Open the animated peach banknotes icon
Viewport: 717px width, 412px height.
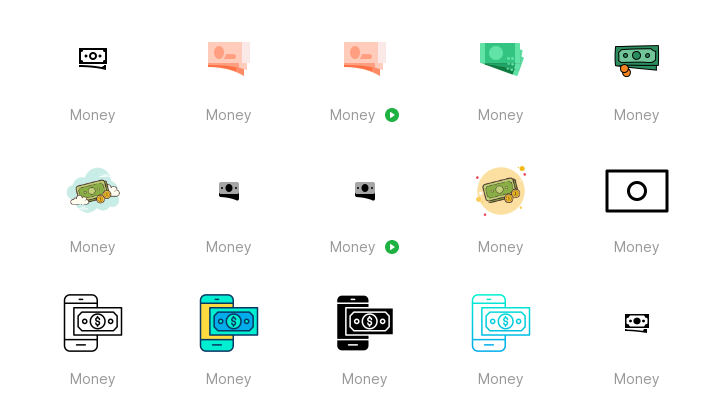pyautogui.click(x=364, y=58)
